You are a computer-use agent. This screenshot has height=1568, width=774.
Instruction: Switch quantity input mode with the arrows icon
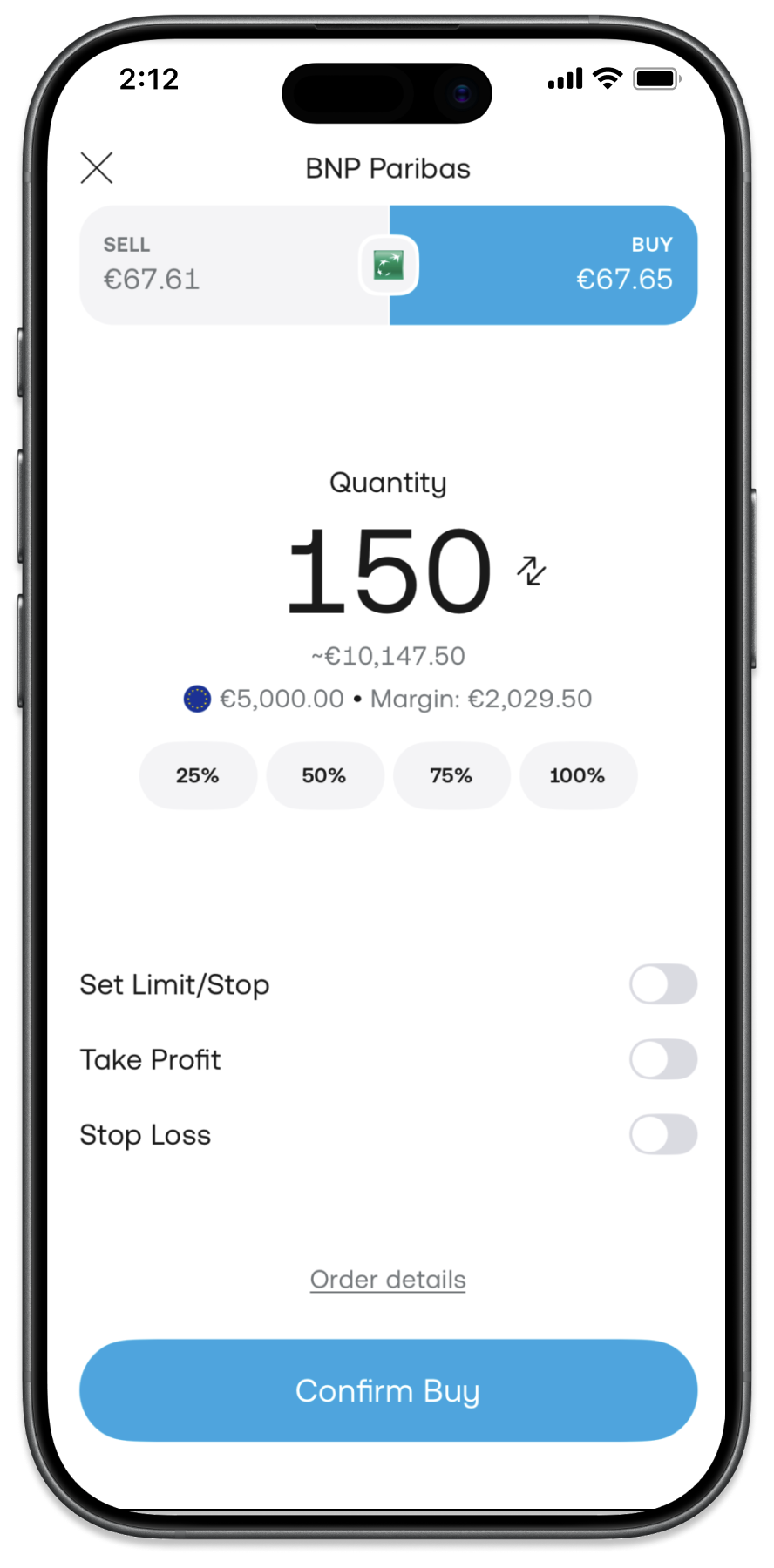point(531,571)
